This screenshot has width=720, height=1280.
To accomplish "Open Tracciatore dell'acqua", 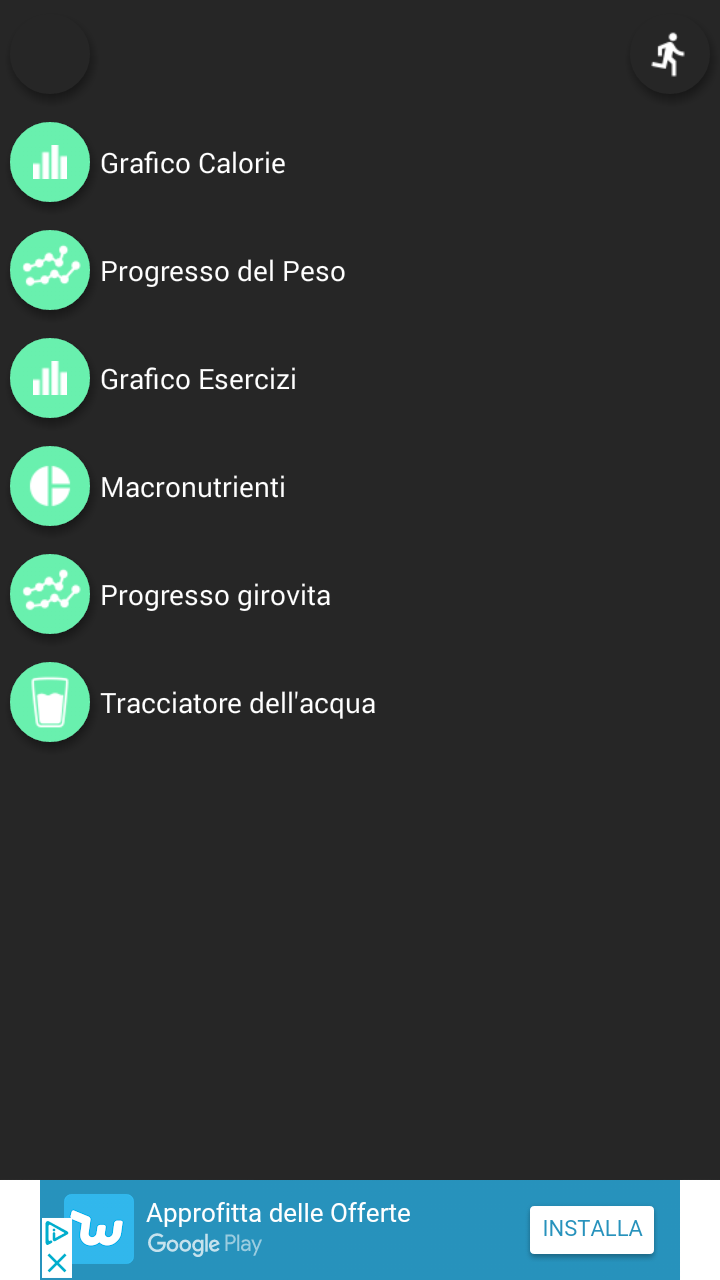I will (x=193, y=702).
